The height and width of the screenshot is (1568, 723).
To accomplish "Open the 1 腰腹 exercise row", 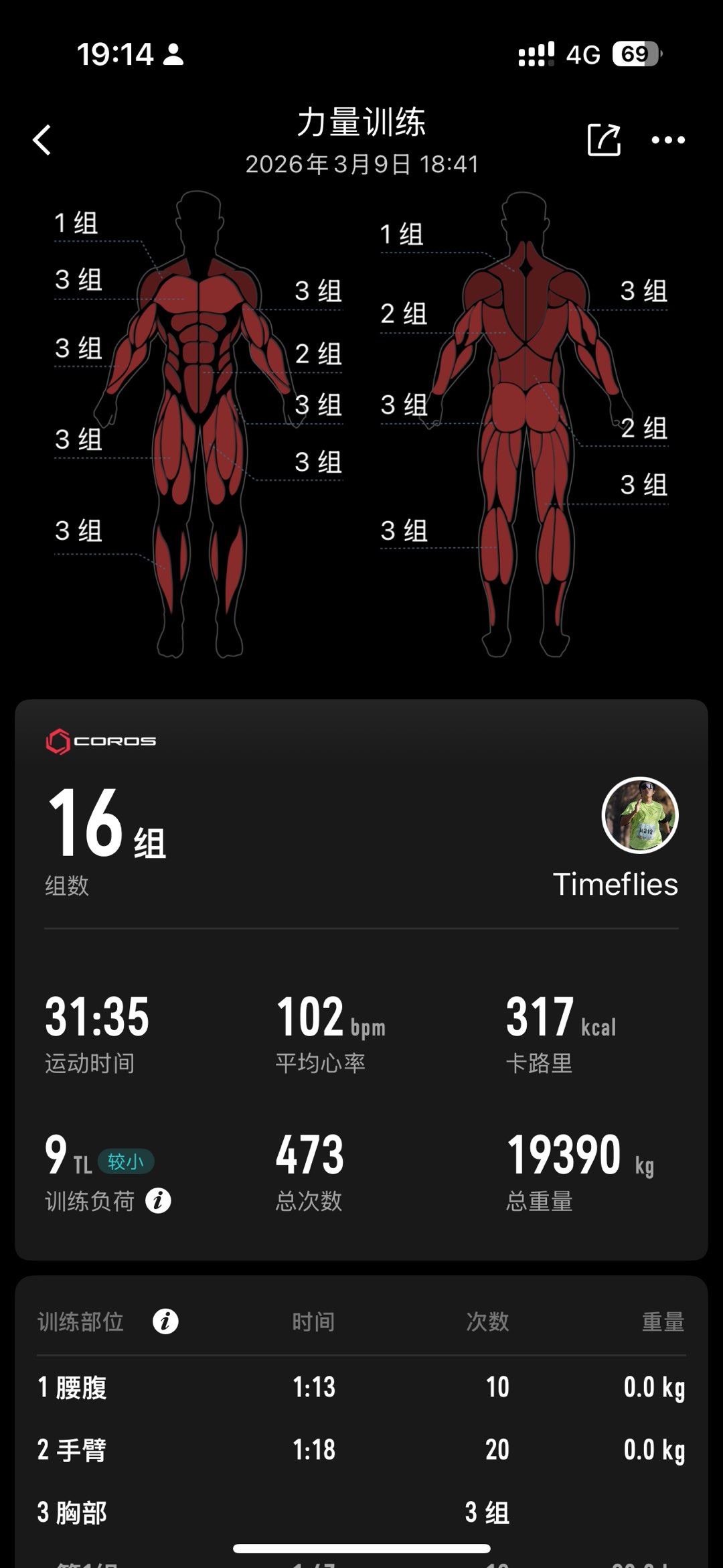I will pyautogui.click(x=361, y=1387).
